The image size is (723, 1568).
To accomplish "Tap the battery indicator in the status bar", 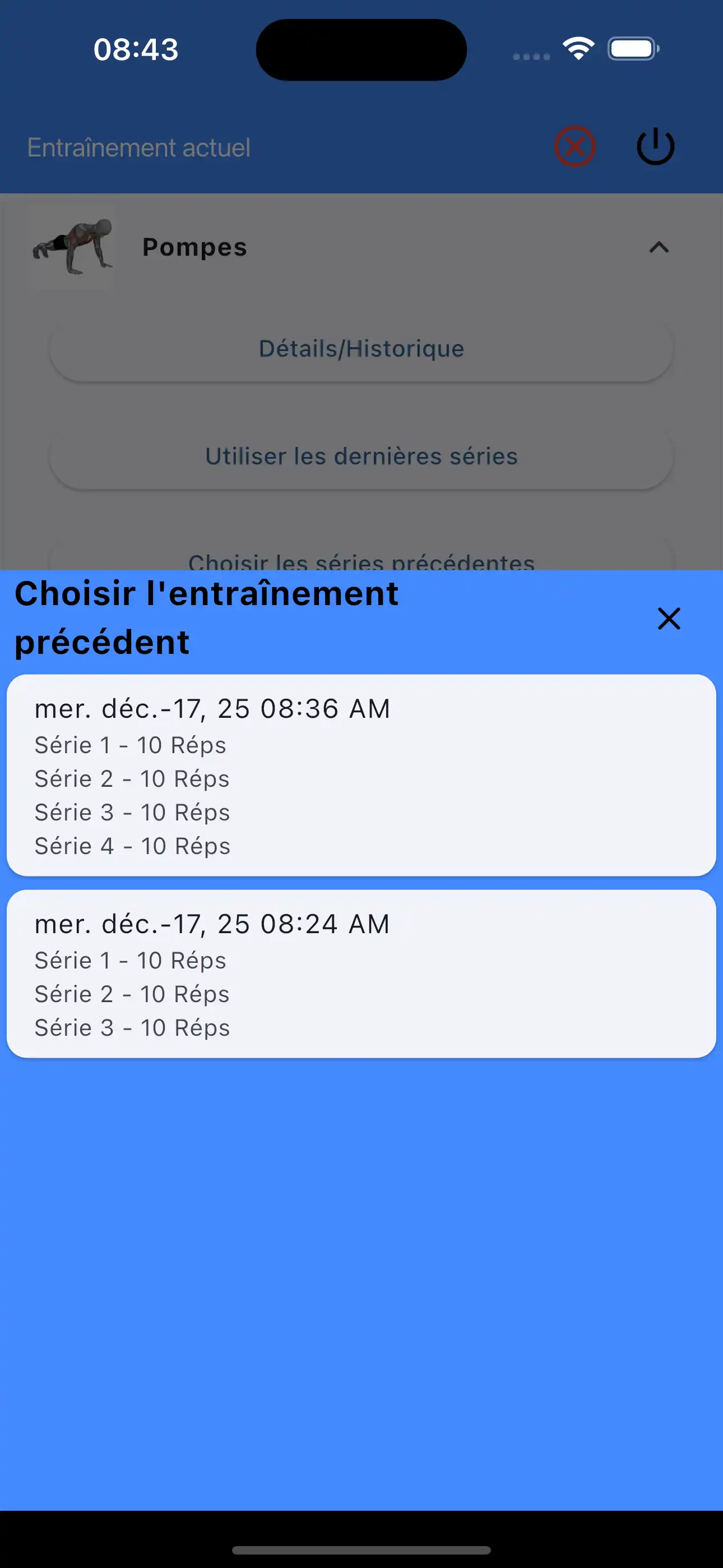I will coord(632,48).
